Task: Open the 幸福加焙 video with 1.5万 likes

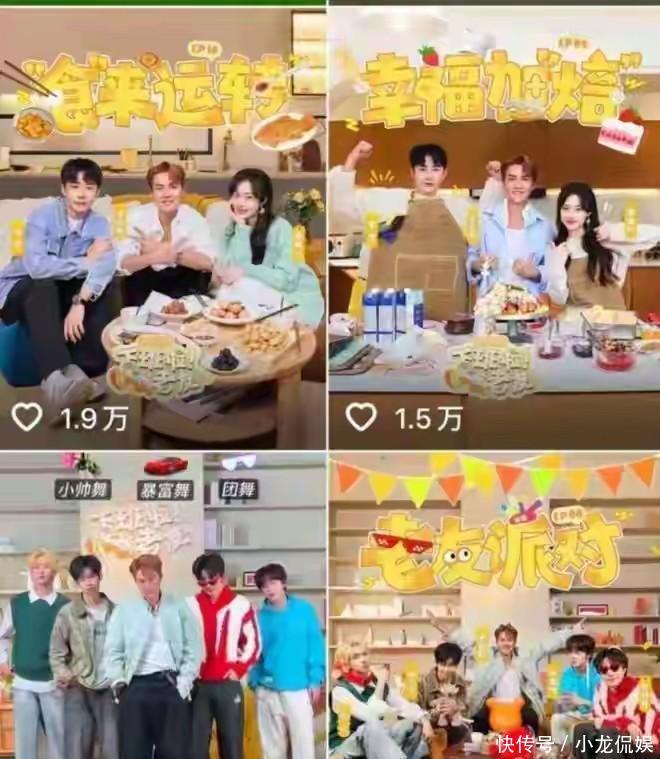Action: click(x=494, y=228)
